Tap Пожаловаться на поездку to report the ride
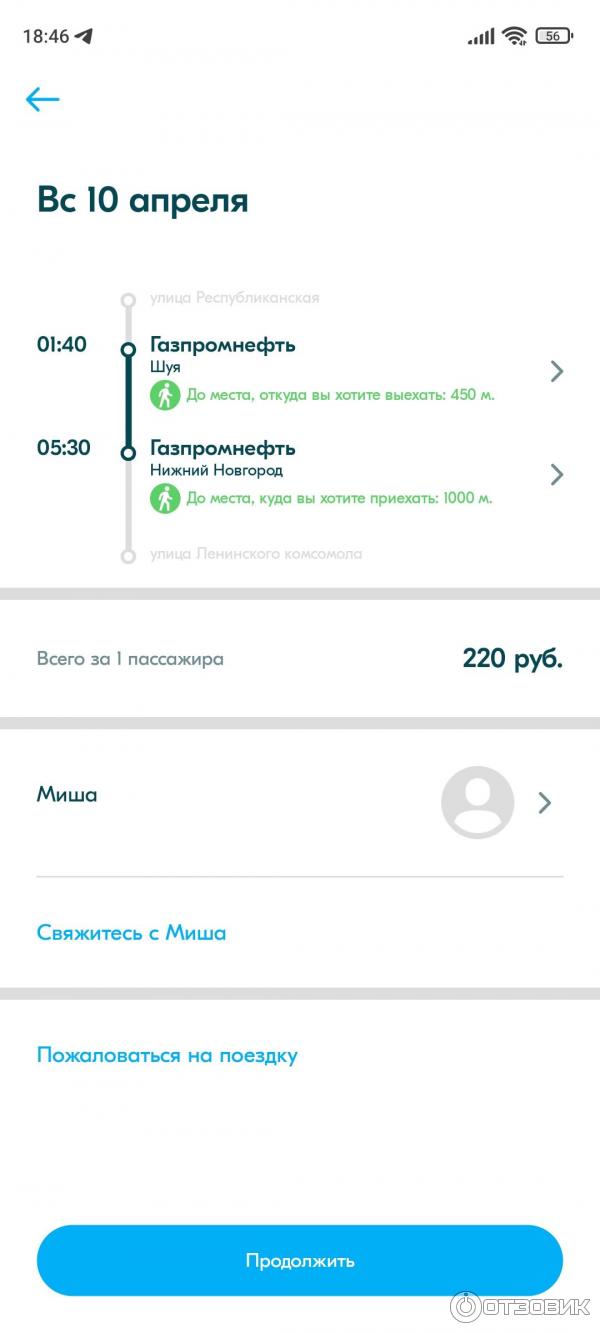The image size is (600, 1333). tap(167, 1055)
